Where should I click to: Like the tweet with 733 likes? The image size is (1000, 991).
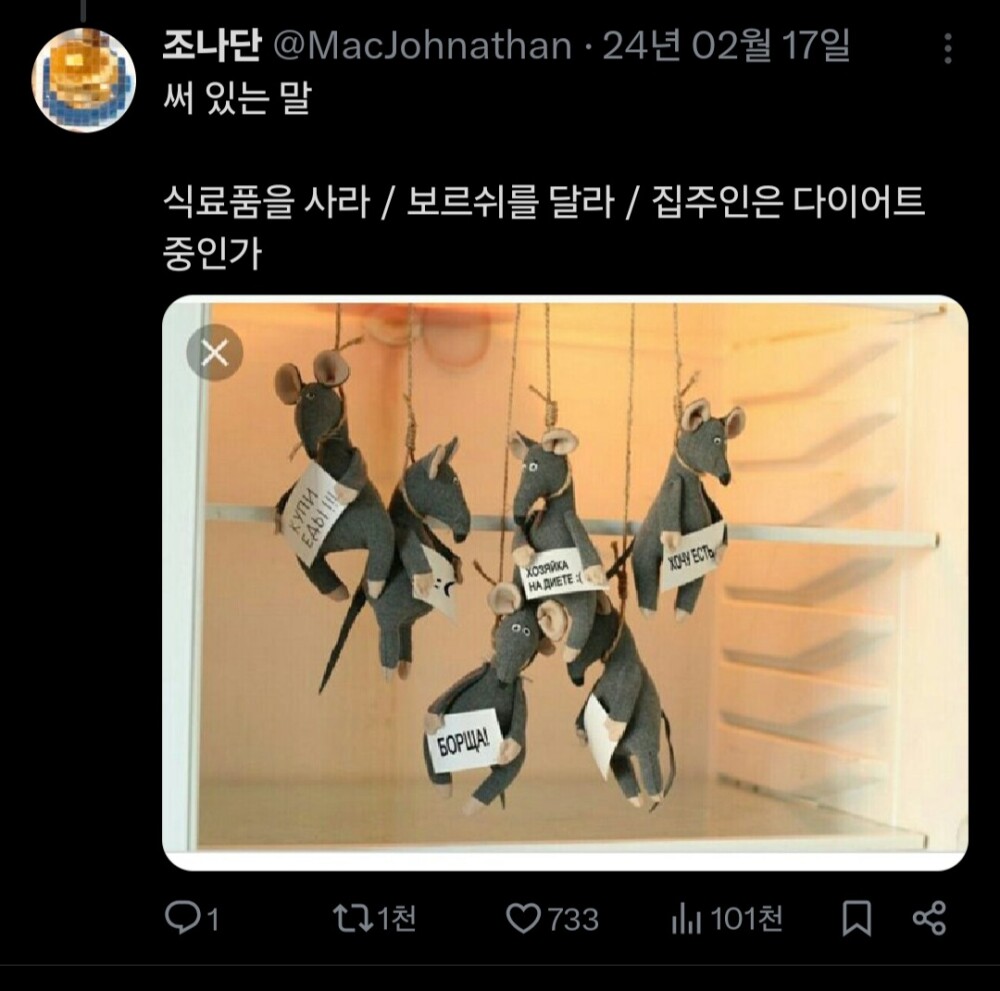pyautogui.click(x=522, y=918)
